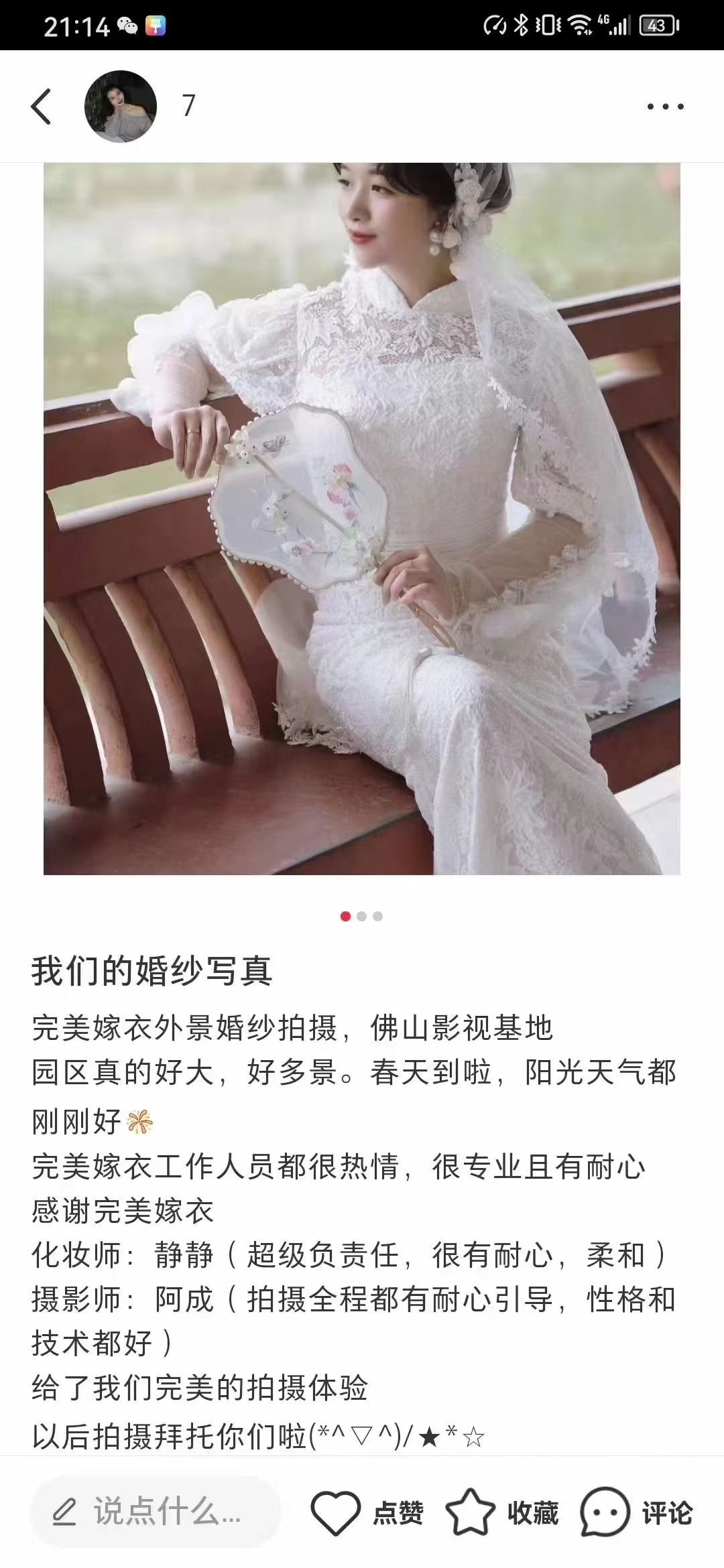Go back using the top-left arrow

point(41,107)
